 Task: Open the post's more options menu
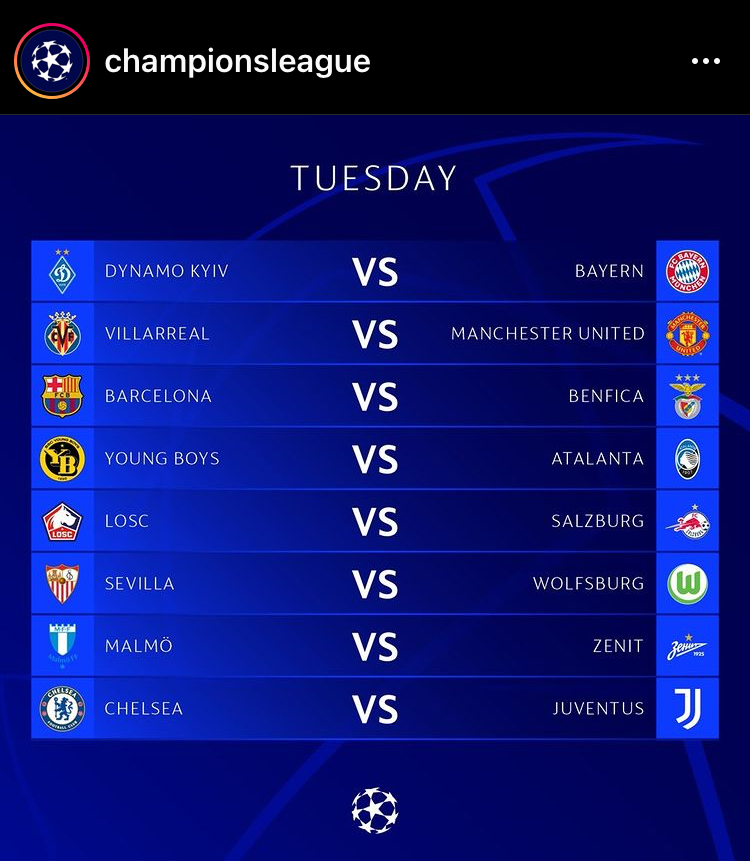tap(705, 61)
